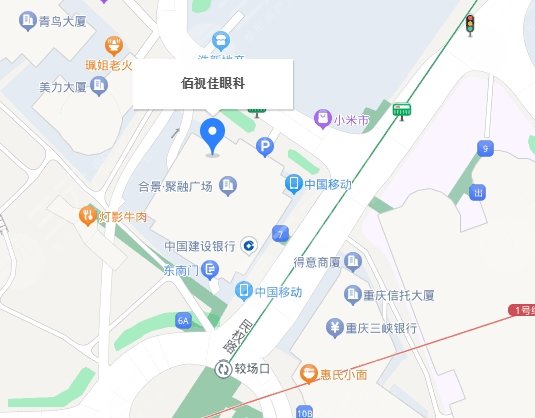This screenshot has height=418, width=535.
Task: Select the 合景·聚融广场 building marker
Action: (x=228, y=186)
